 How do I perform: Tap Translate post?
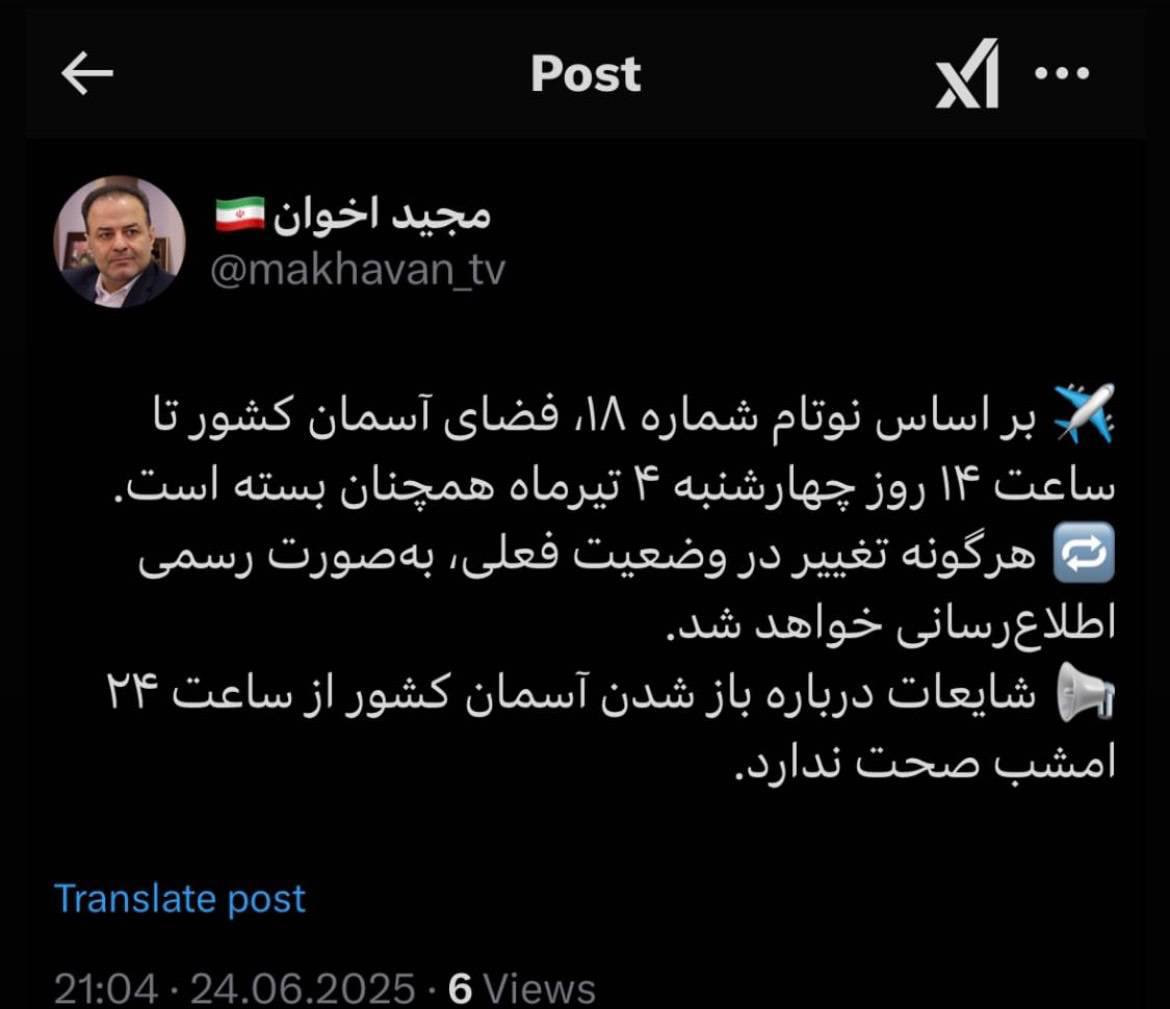tap(180, 898)
